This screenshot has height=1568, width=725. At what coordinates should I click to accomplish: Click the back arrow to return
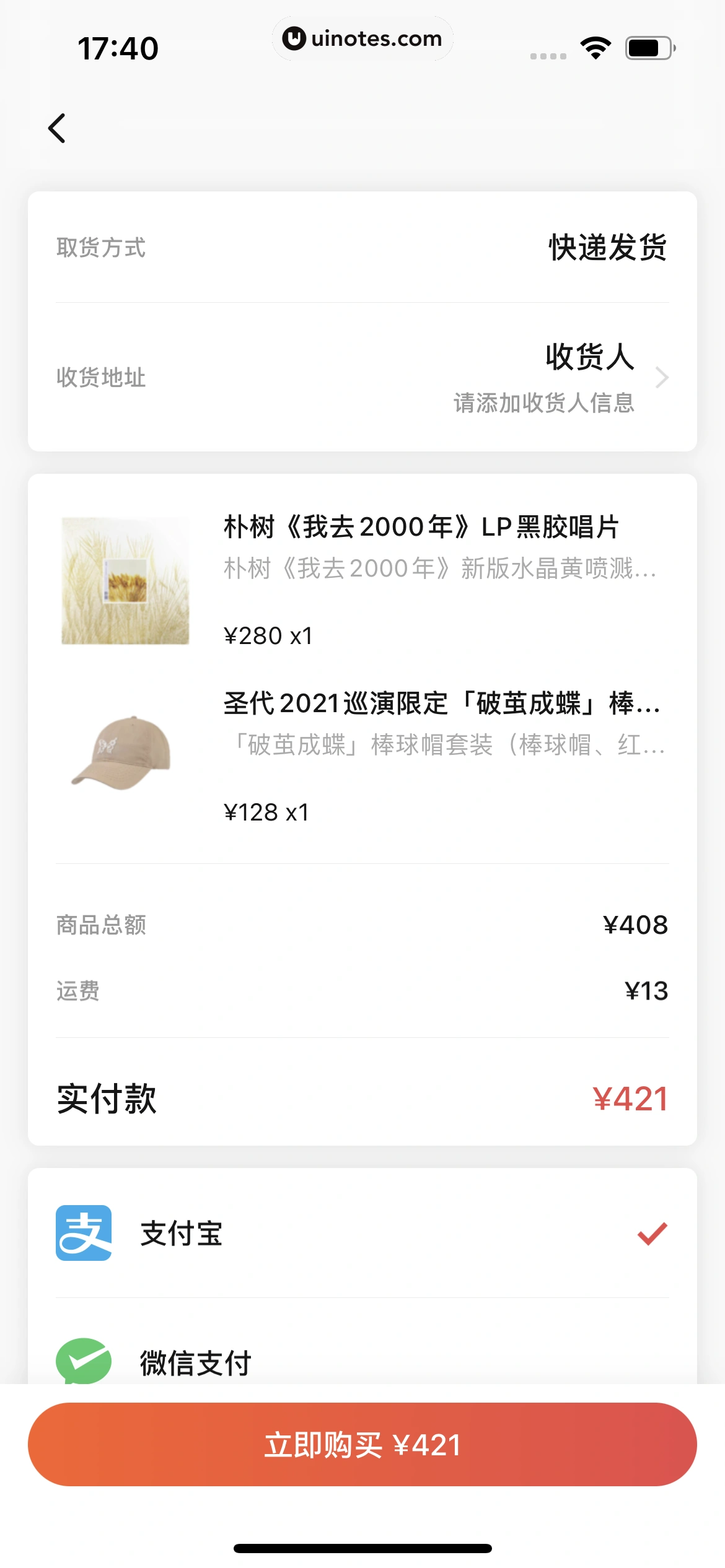57,128
